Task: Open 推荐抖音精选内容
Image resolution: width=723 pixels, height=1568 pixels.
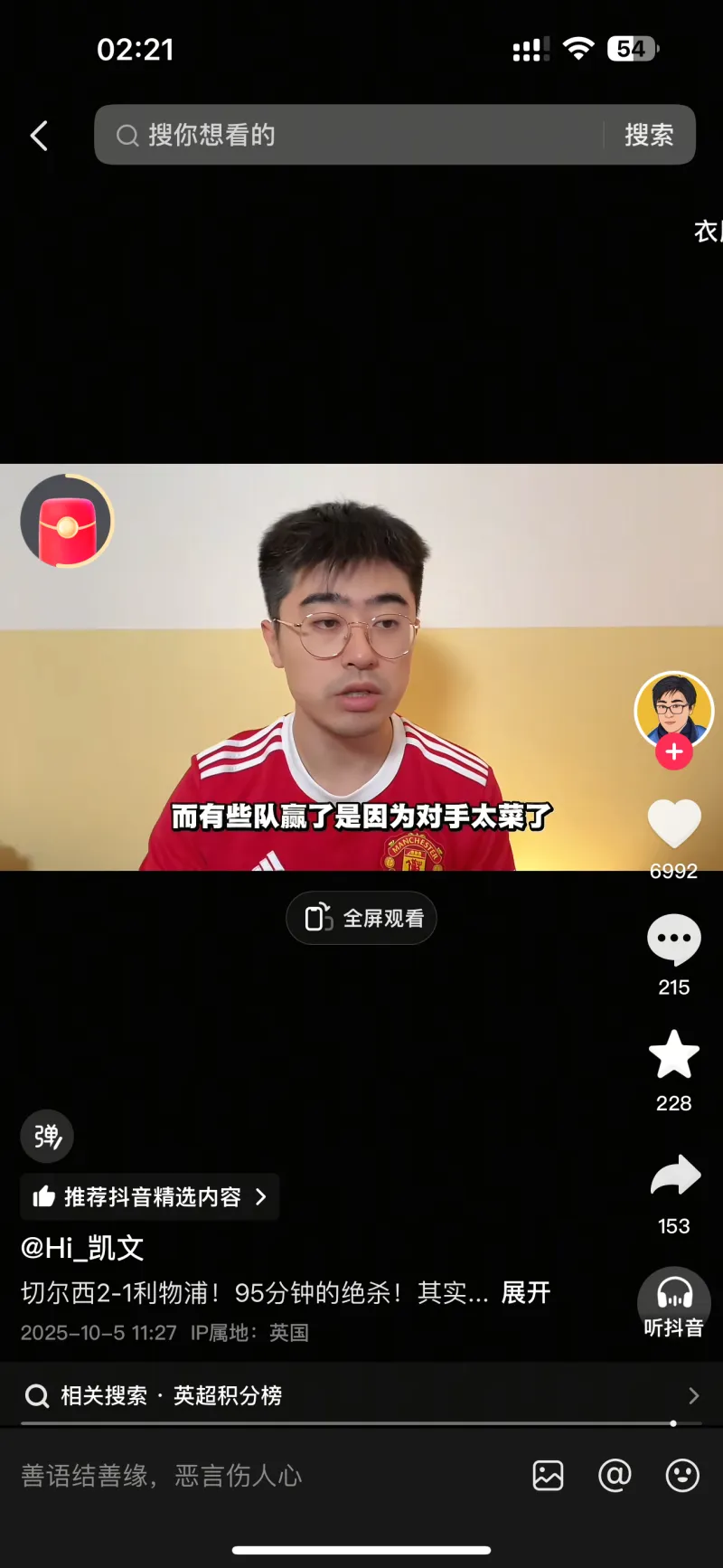Action: (x=150, y=1197)
